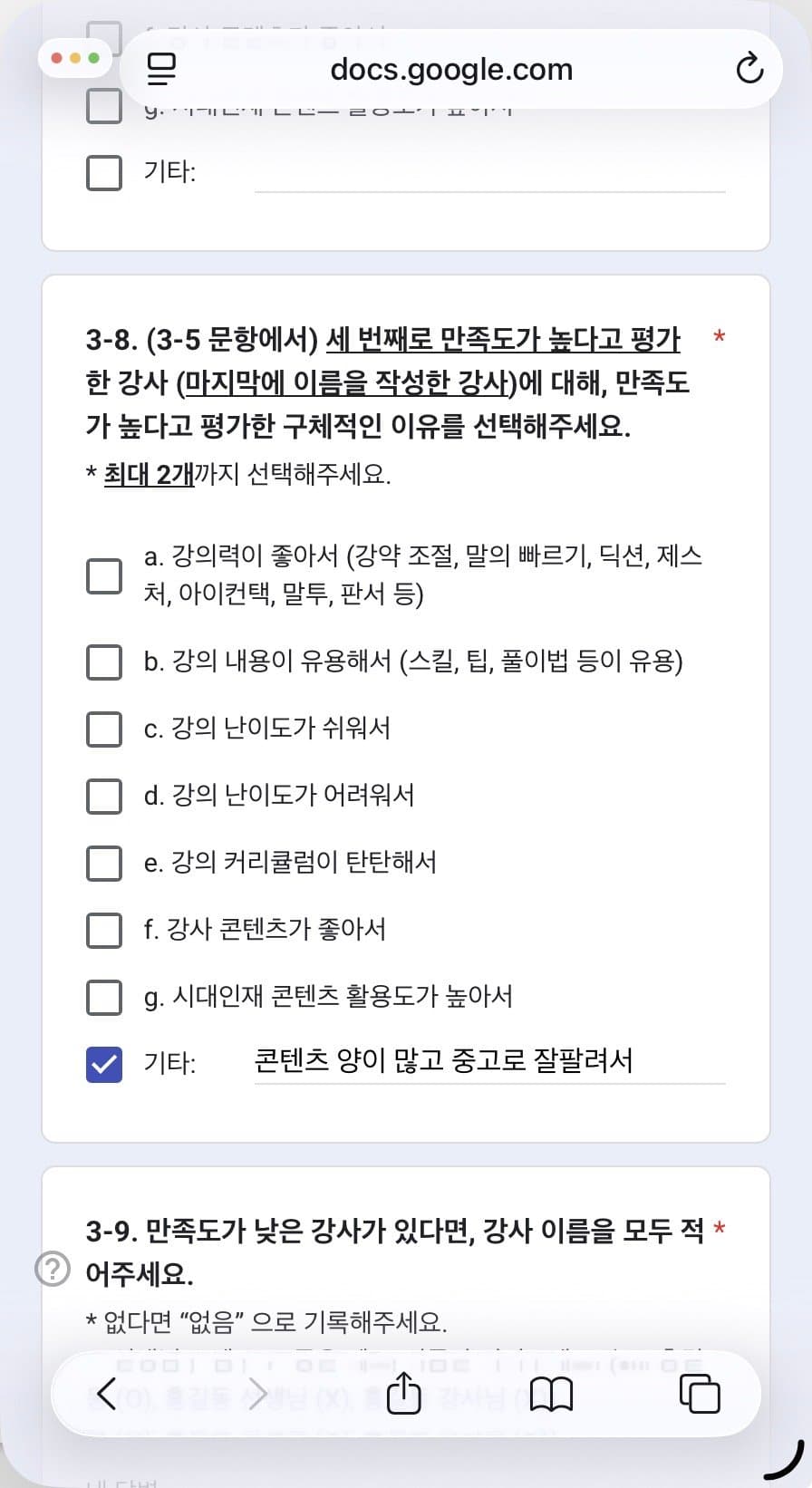Select d. 강의 난이도가 어려워서
This screenshot has width=812, height=1488.
pos(104,796)
